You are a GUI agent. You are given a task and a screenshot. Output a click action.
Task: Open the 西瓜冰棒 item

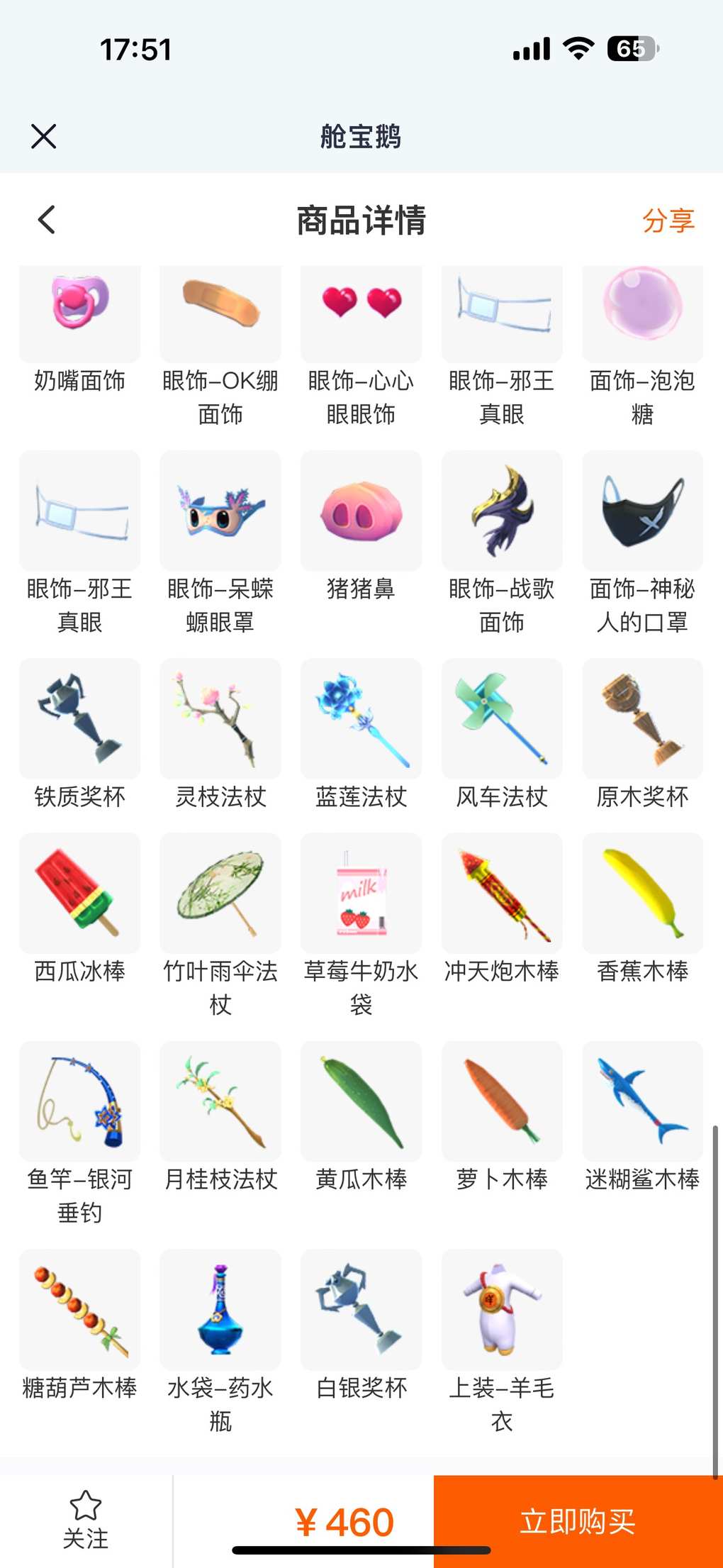[79, 909]
